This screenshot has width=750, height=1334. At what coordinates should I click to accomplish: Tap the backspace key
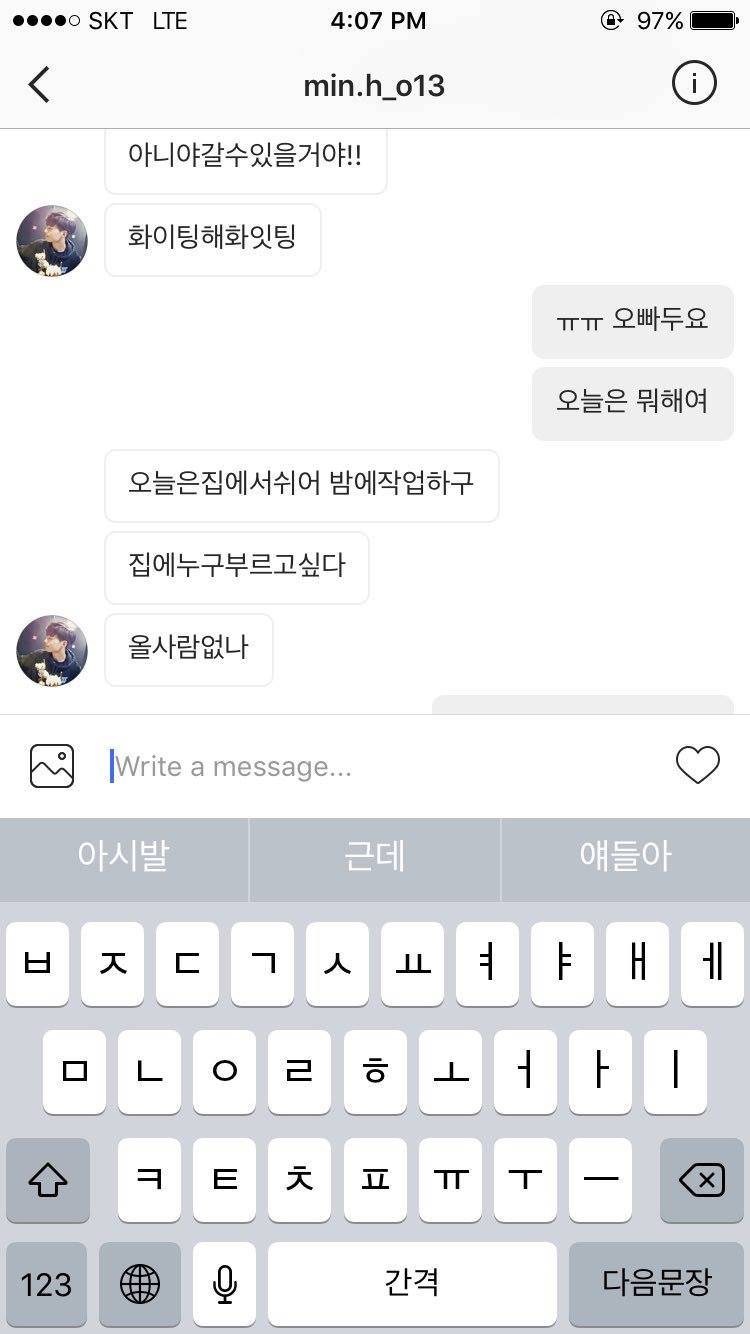tap(701, 1180)
